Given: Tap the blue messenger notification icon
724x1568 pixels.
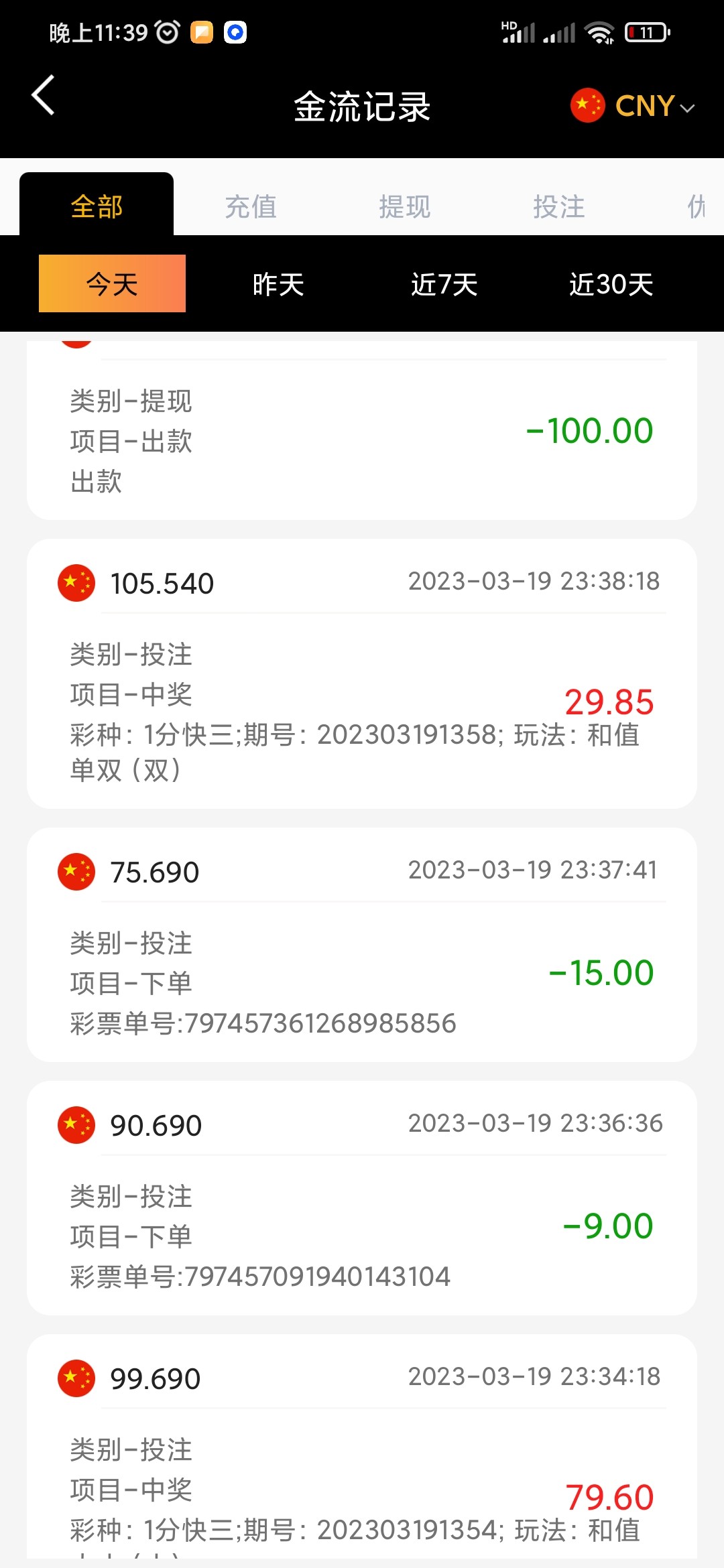Looking at the screenshot, I should click(234, 31).
